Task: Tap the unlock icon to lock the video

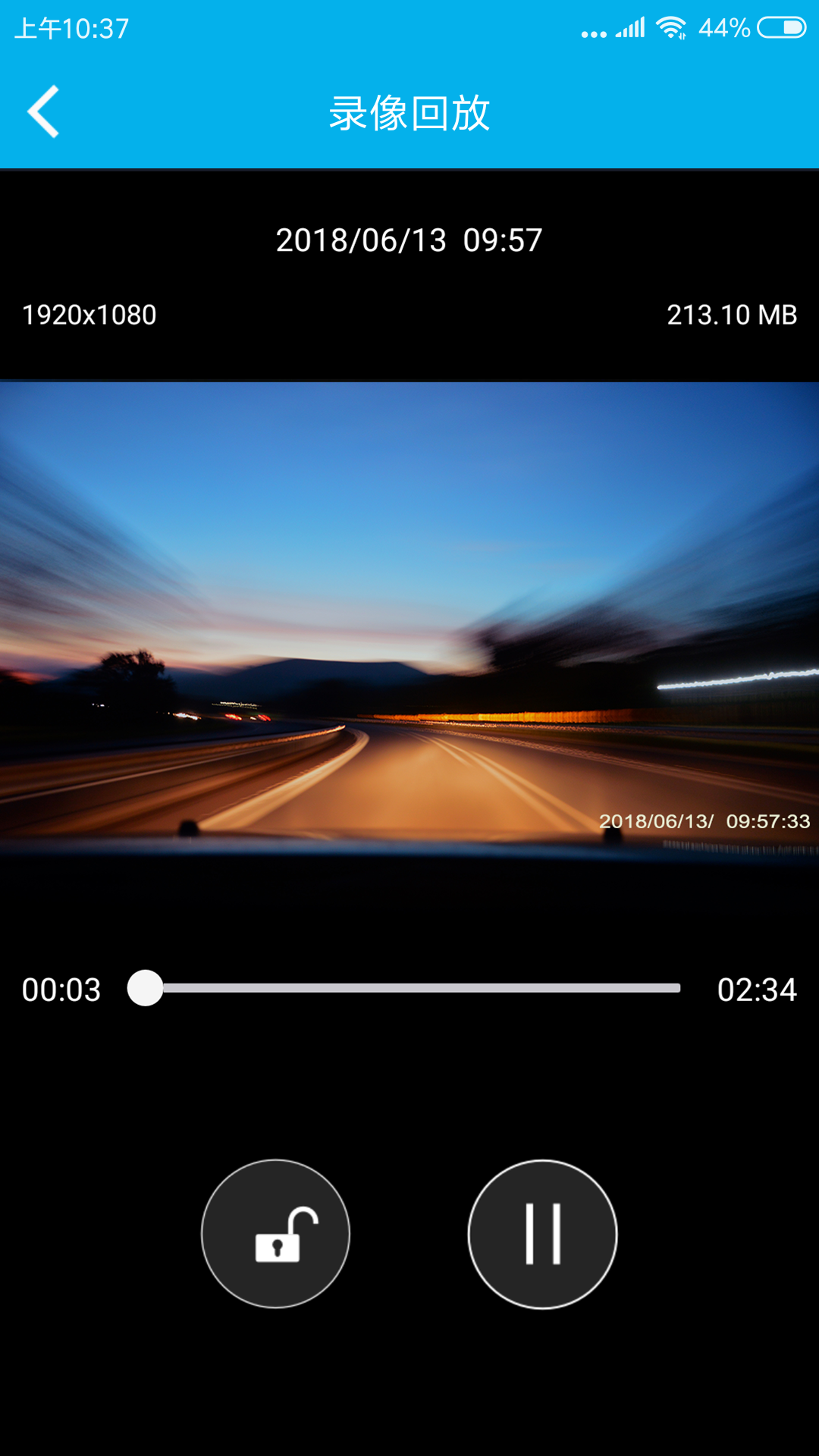Action: point(275,1234)
